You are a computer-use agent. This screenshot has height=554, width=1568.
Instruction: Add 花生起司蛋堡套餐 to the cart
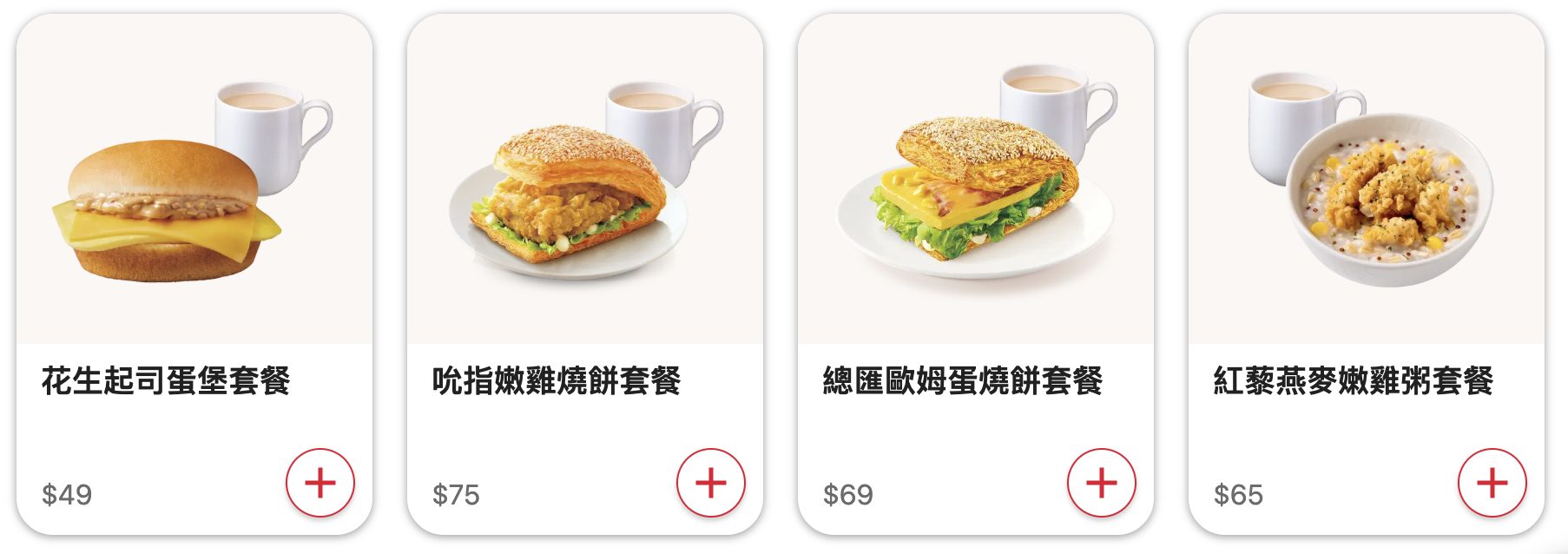(x=320, y=483)
